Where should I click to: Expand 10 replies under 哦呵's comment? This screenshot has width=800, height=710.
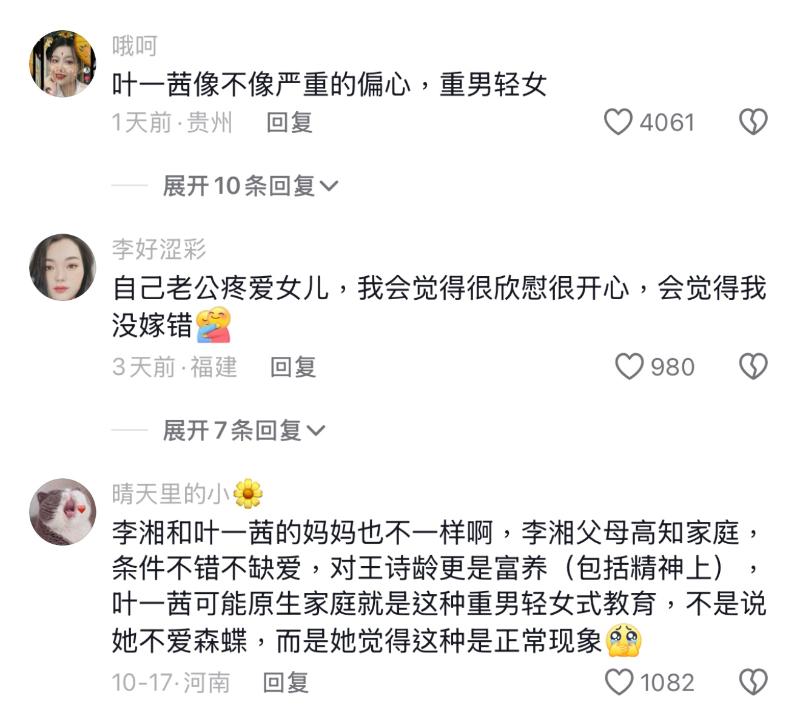coord(250,185)
